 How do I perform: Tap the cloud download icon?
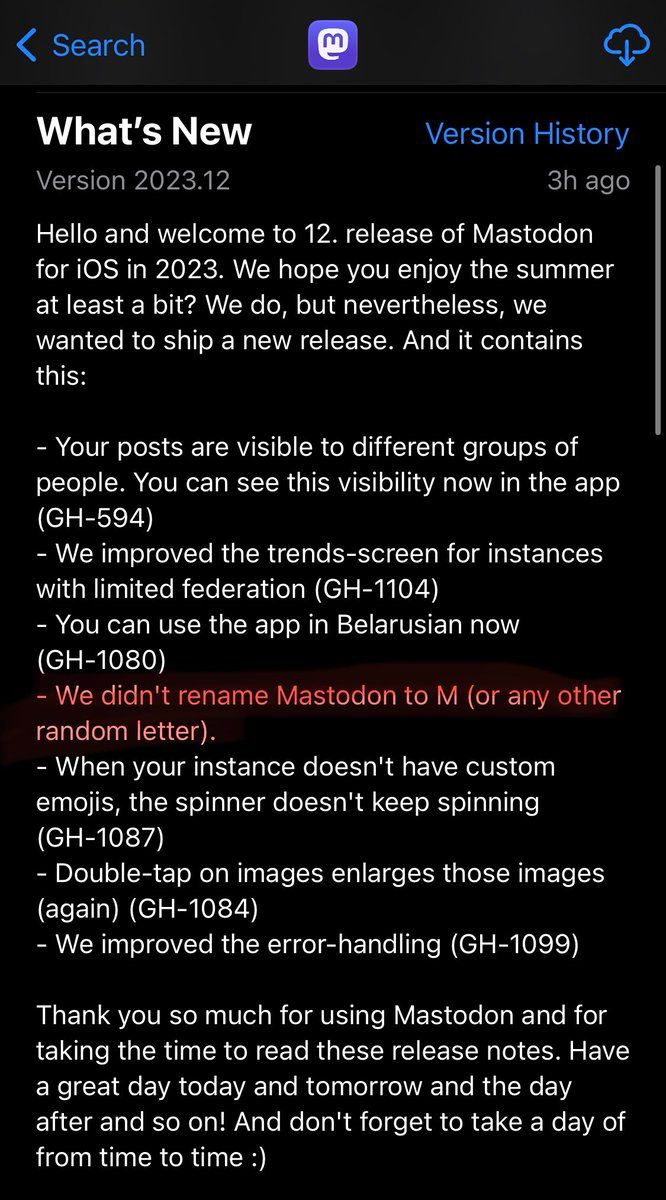point(626,44)
